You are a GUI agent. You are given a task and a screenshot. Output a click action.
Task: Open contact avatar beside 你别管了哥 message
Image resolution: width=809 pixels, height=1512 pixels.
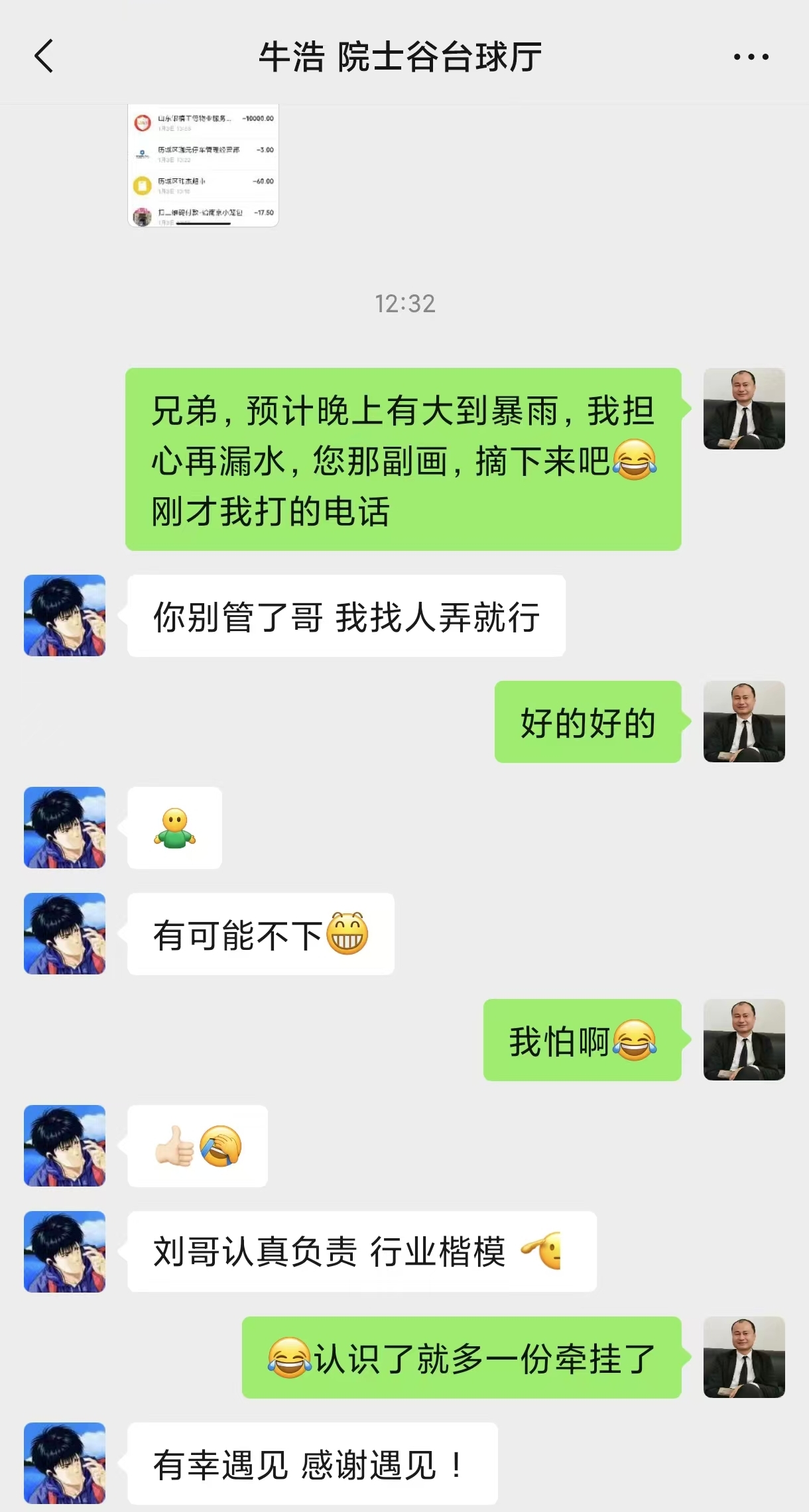click(x=65, y=615)
